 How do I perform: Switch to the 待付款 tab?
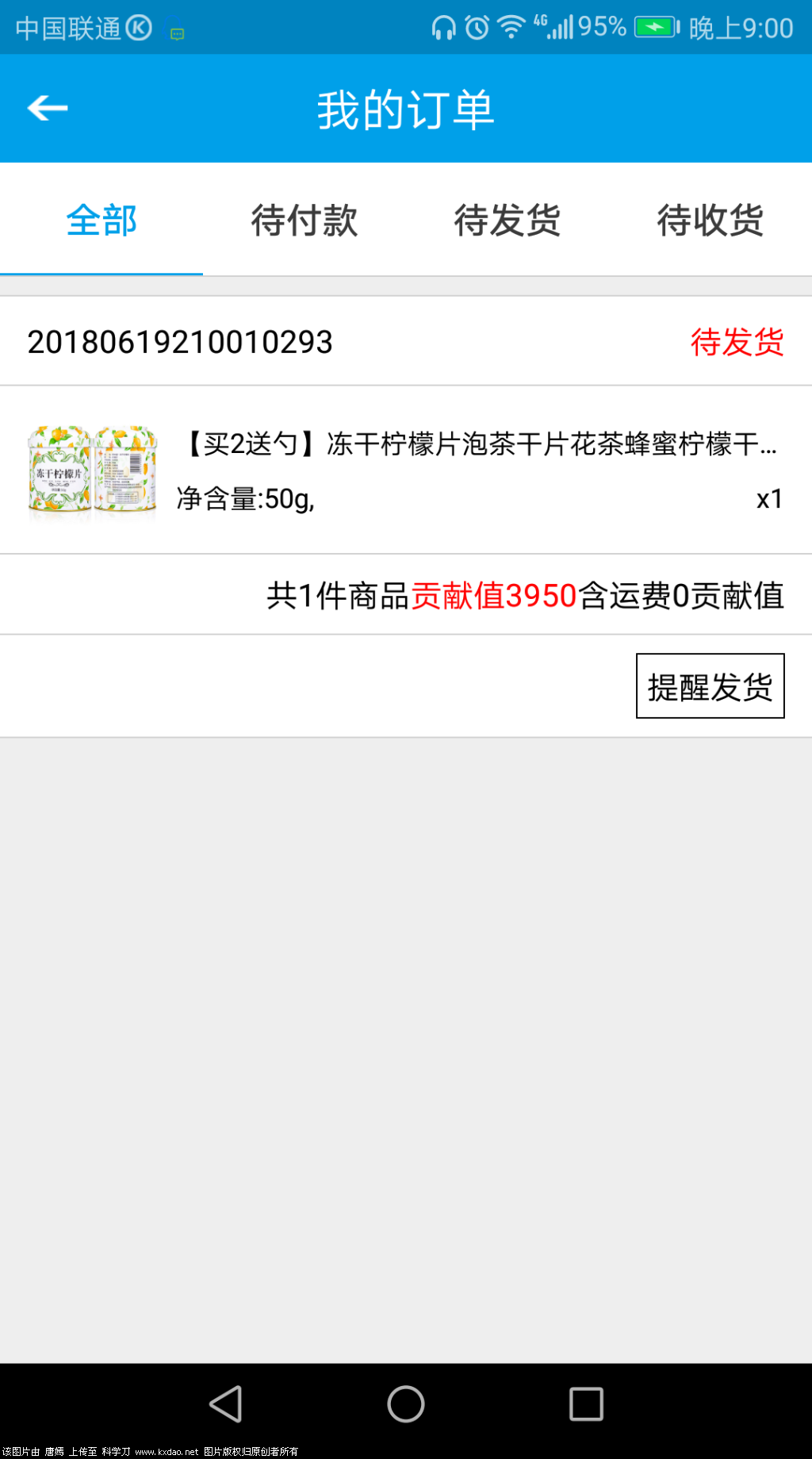click(x=304, y=221)
